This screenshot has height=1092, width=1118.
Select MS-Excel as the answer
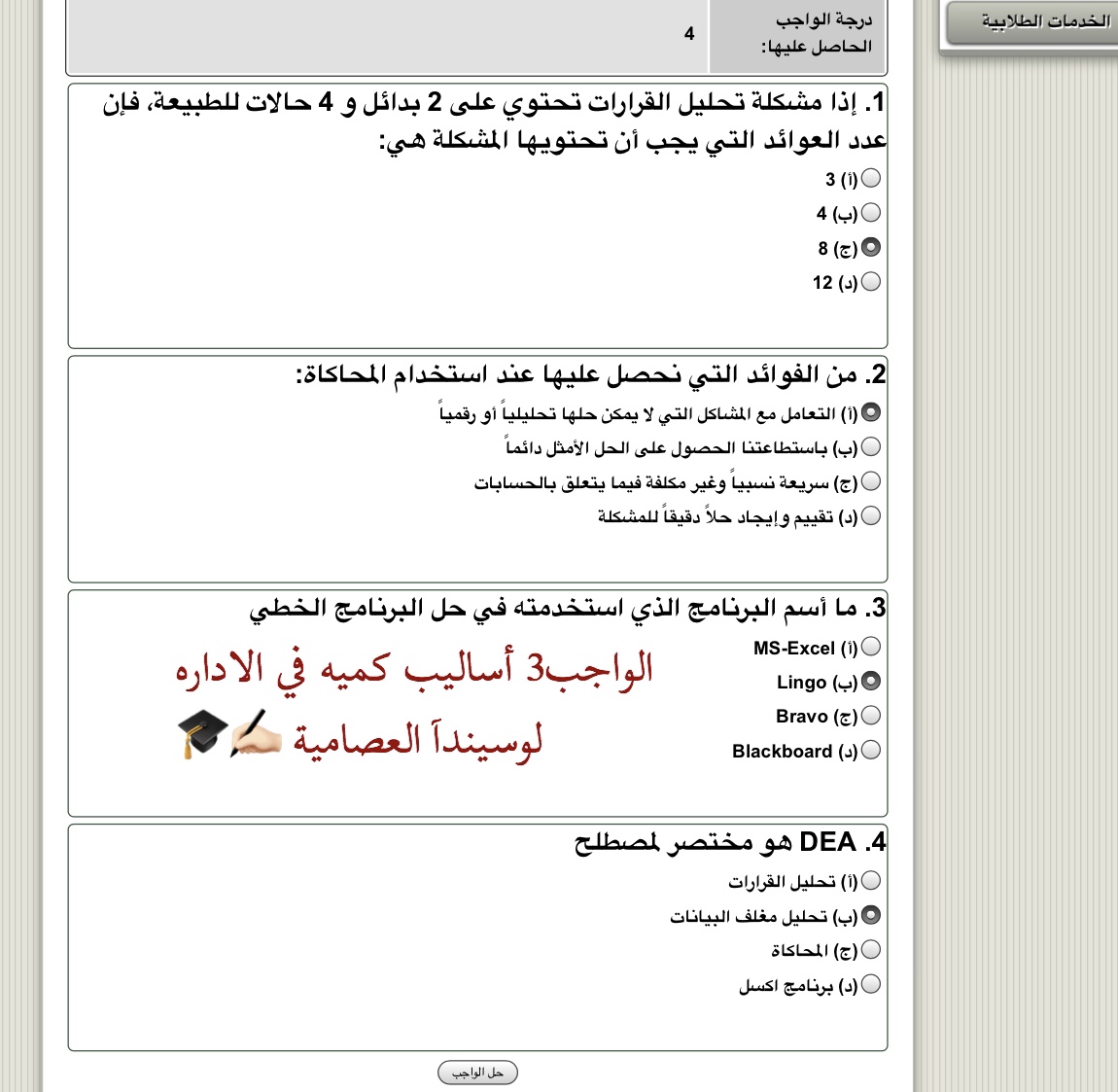click(871, 647)
